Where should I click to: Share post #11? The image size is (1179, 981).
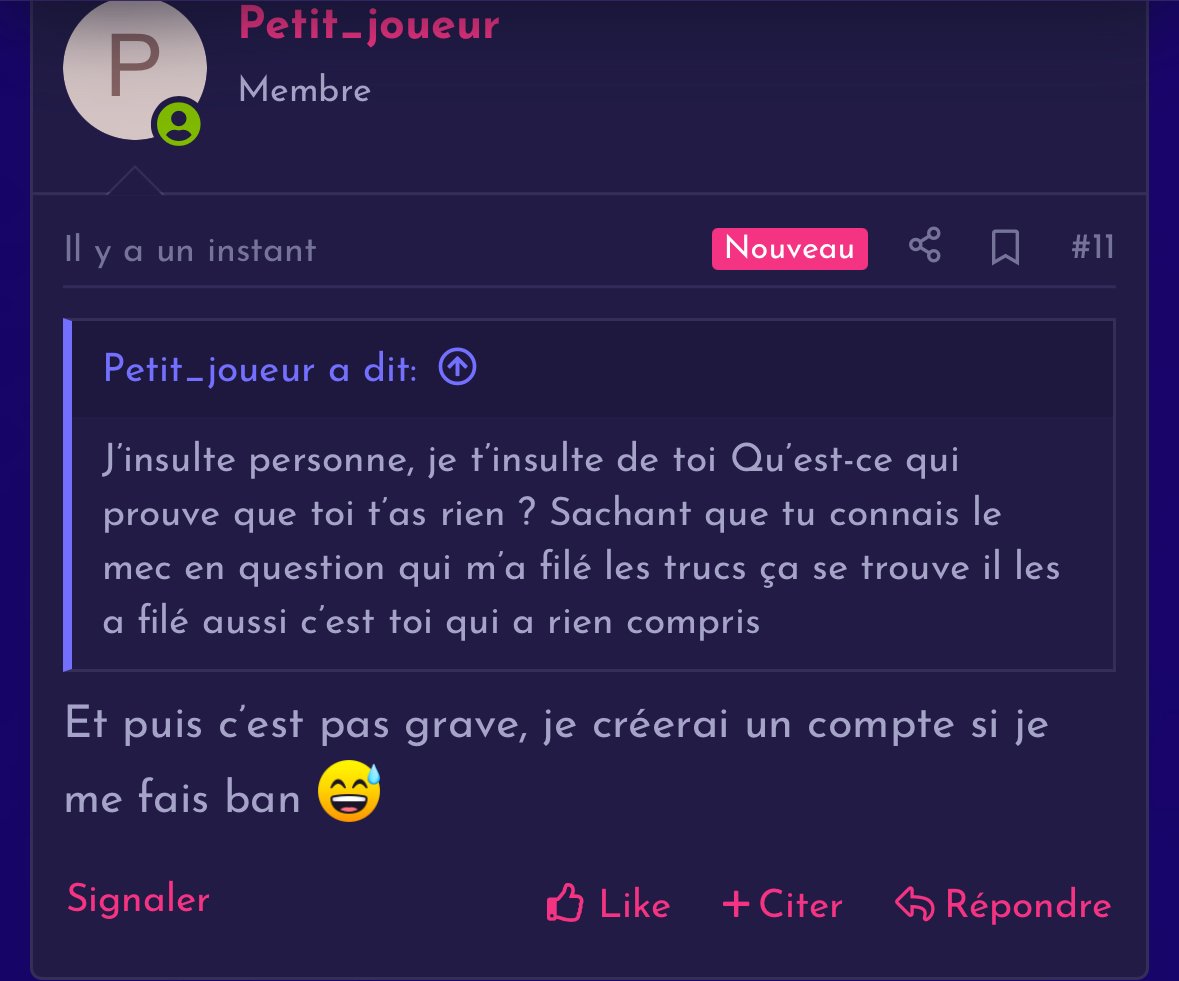(925, 246)
